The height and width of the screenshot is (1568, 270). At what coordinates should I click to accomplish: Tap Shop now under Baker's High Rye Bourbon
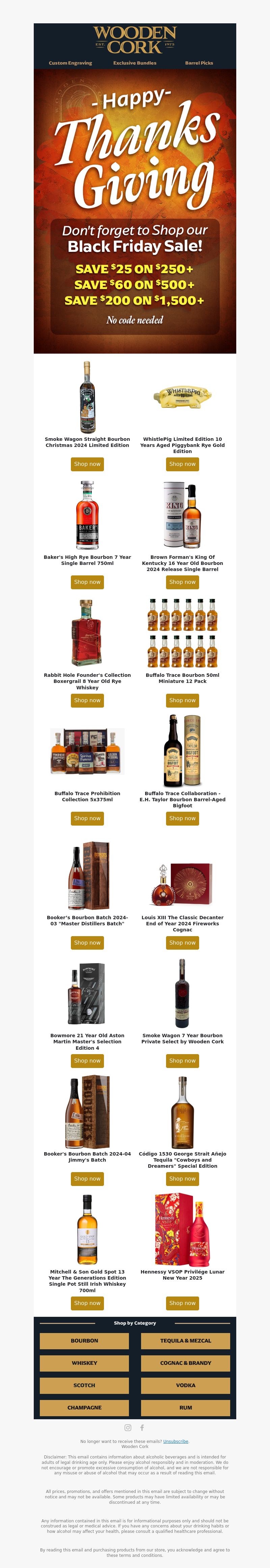tap(87, 582)
